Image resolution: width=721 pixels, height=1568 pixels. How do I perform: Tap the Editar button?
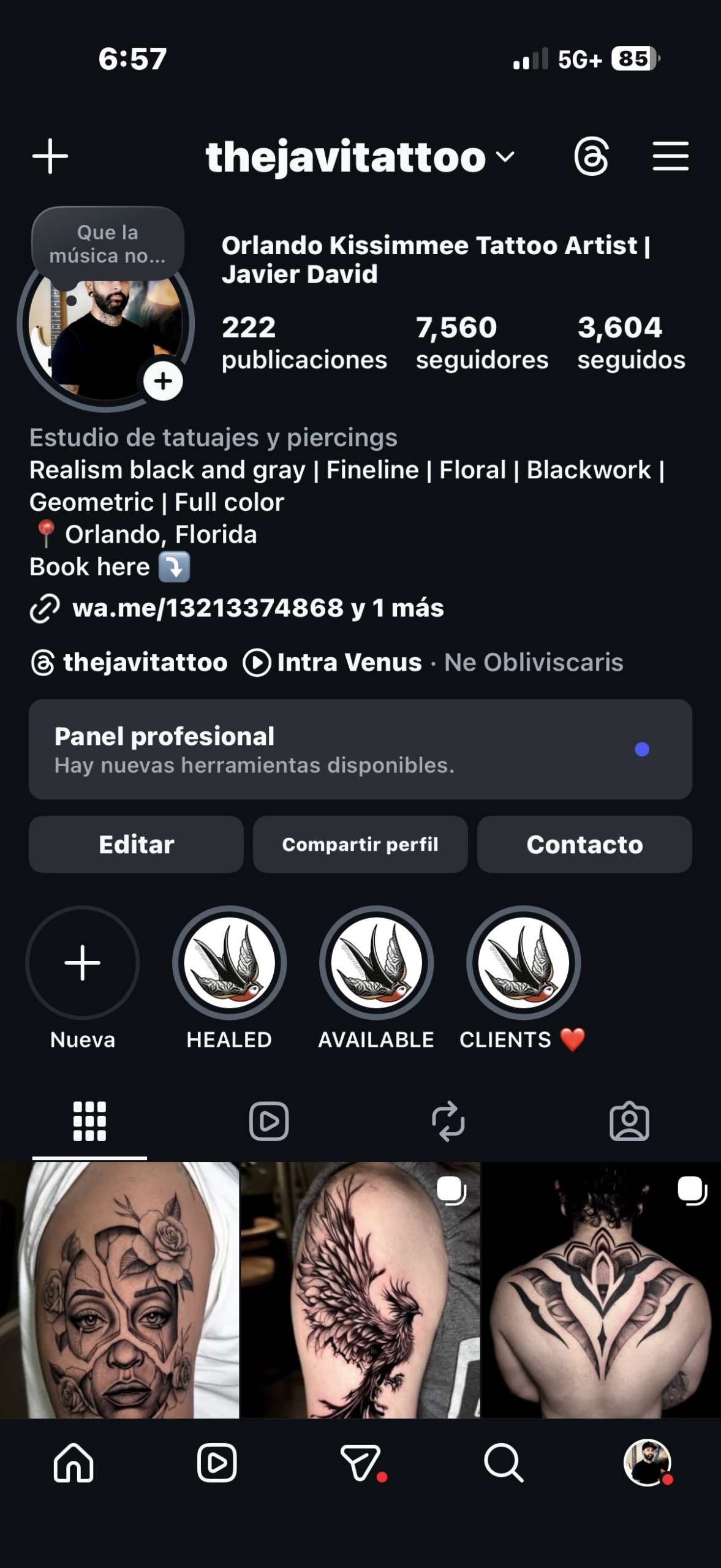[x=136, y=845]
